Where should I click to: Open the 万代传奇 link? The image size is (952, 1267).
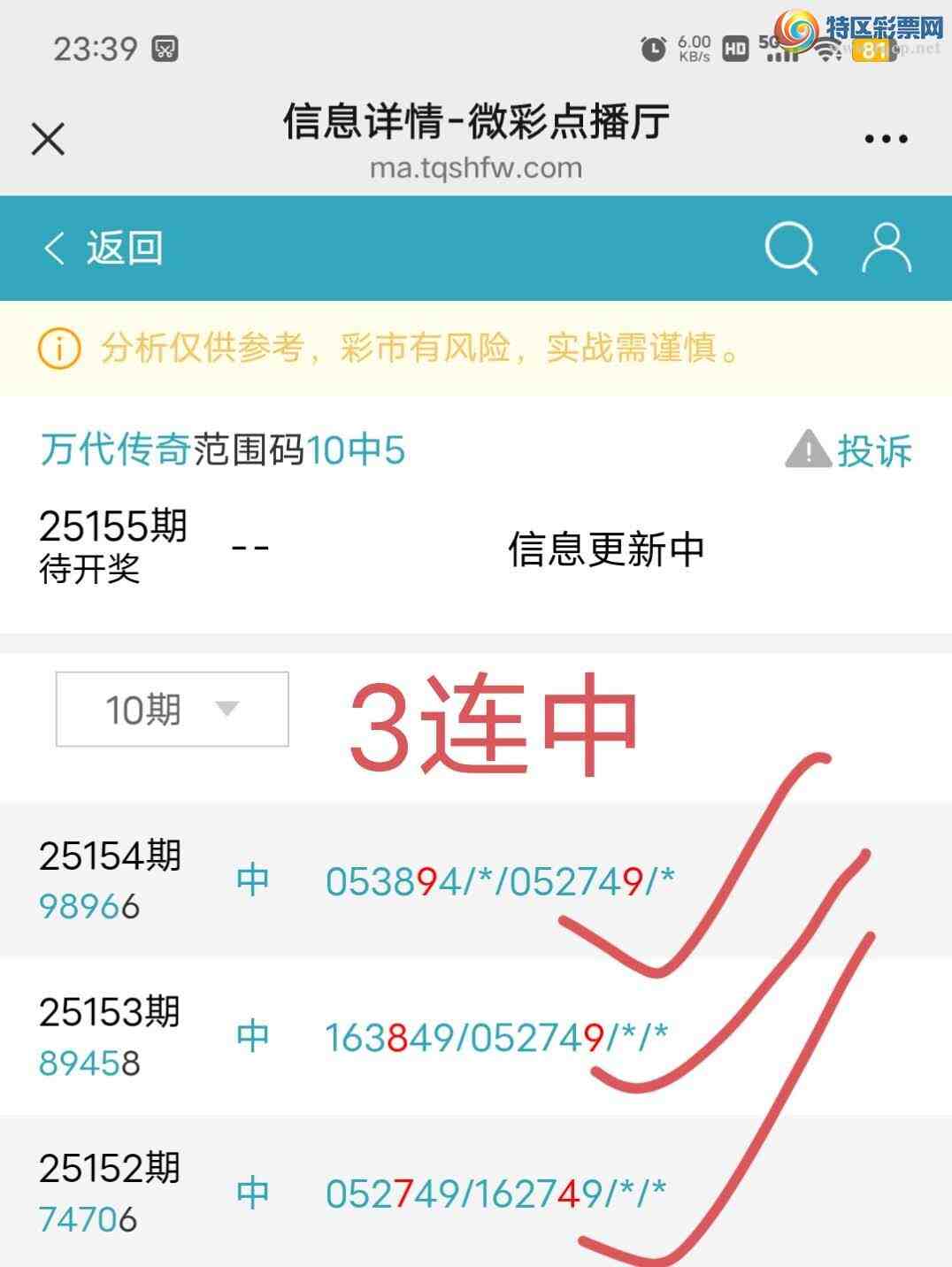coord(113,449)
